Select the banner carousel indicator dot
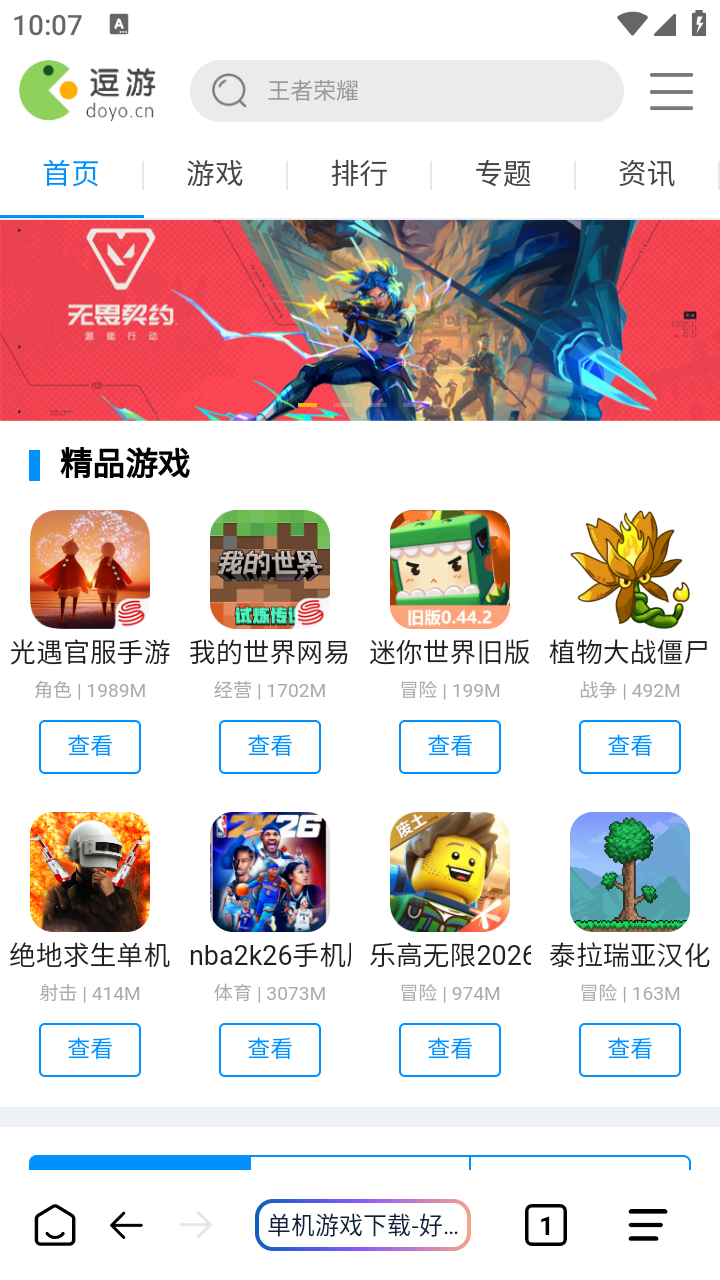The height and width of the screenshot is (1280, 720). click(x=307, y=404)
